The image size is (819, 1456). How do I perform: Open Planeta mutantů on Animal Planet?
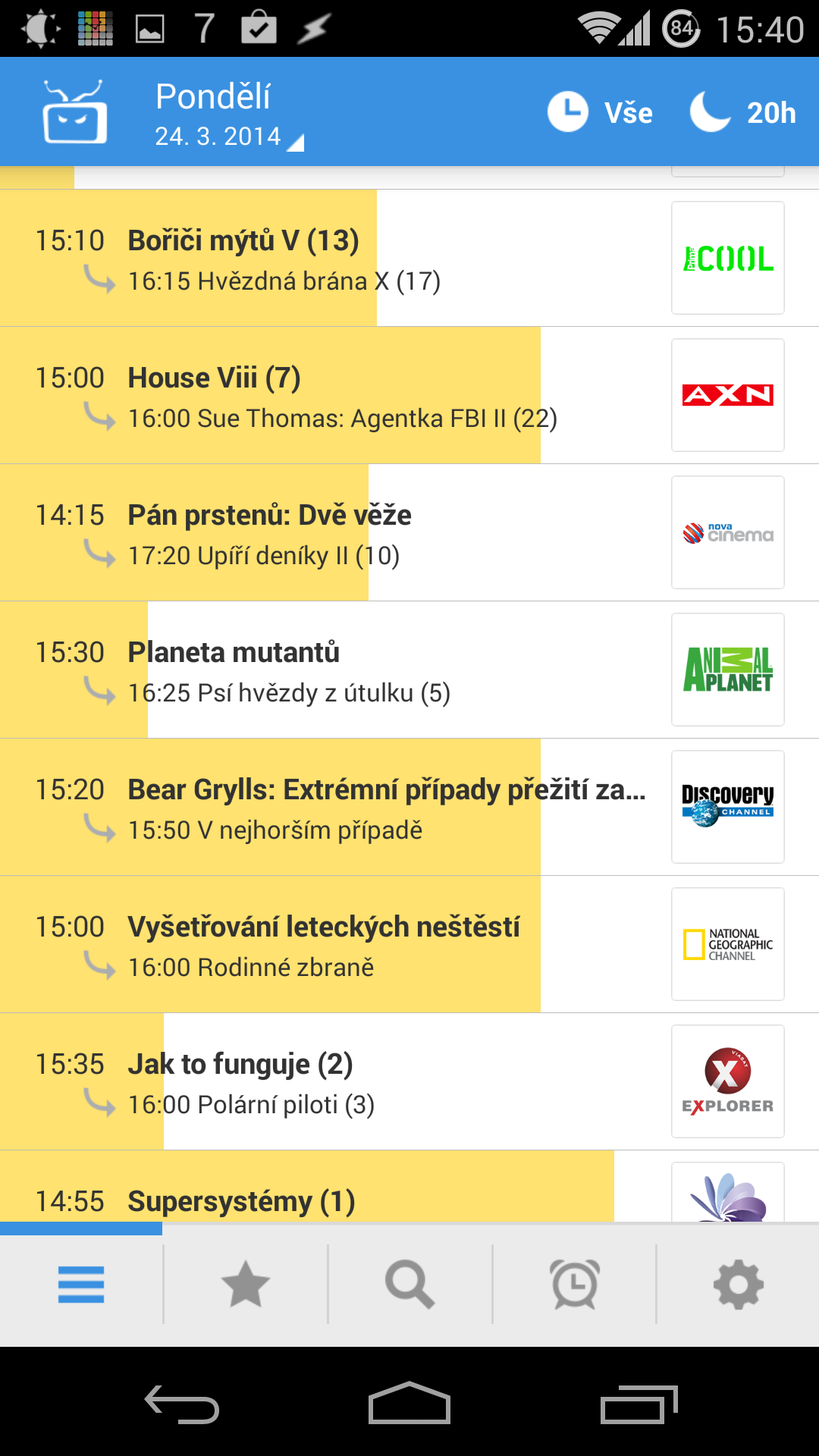[x=409, y=670]
